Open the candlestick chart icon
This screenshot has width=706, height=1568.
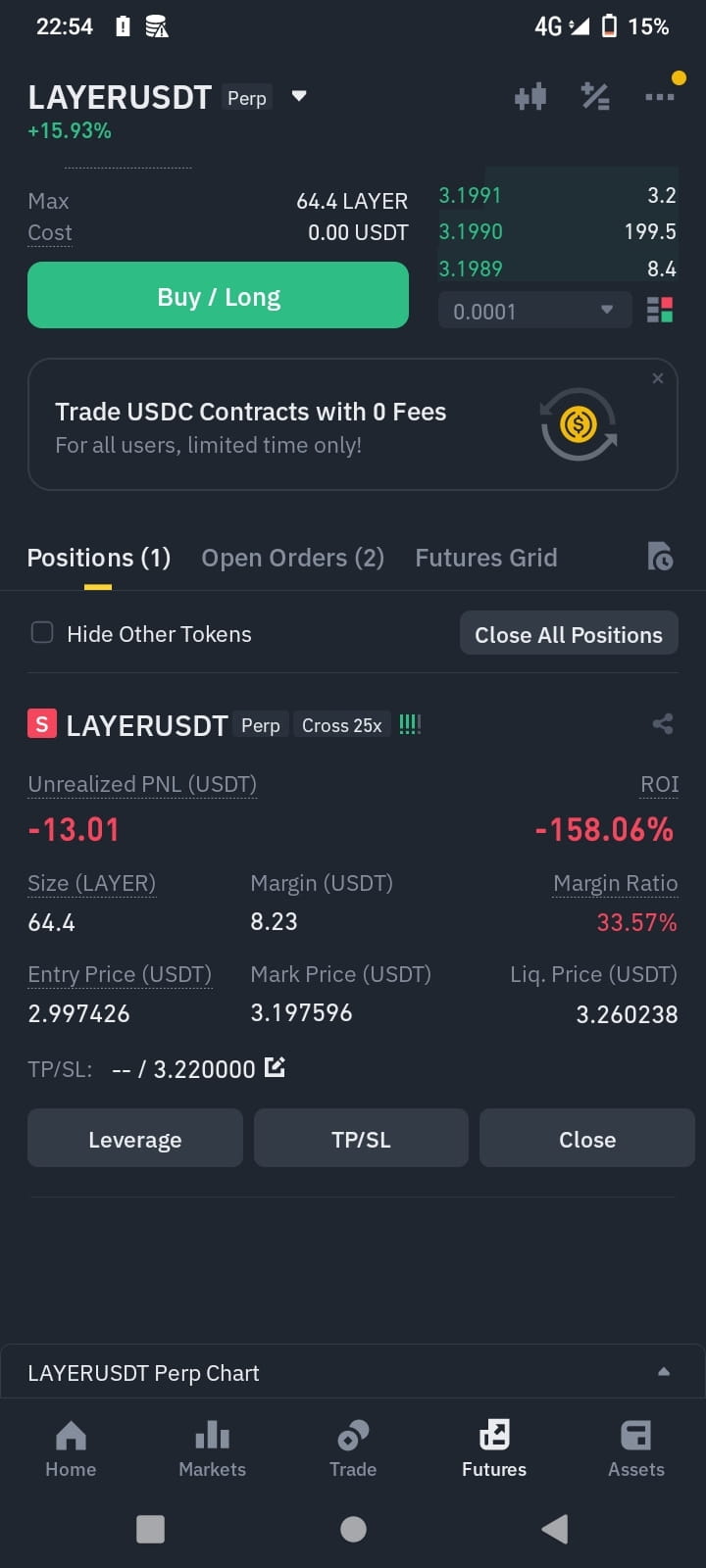click(x=530, y=96)
